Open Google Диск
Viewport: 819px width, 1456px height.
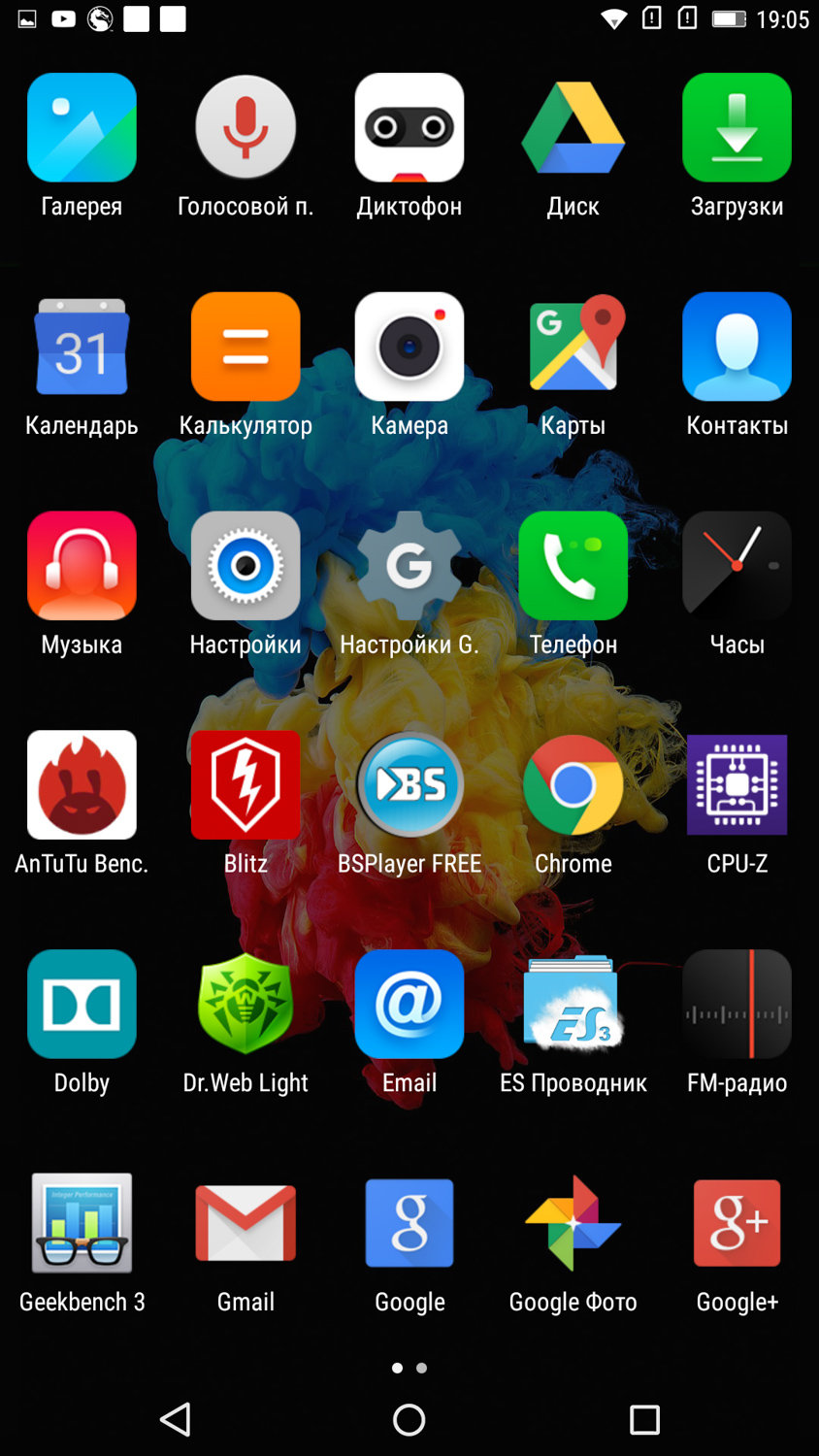click(x=573, y=128)
